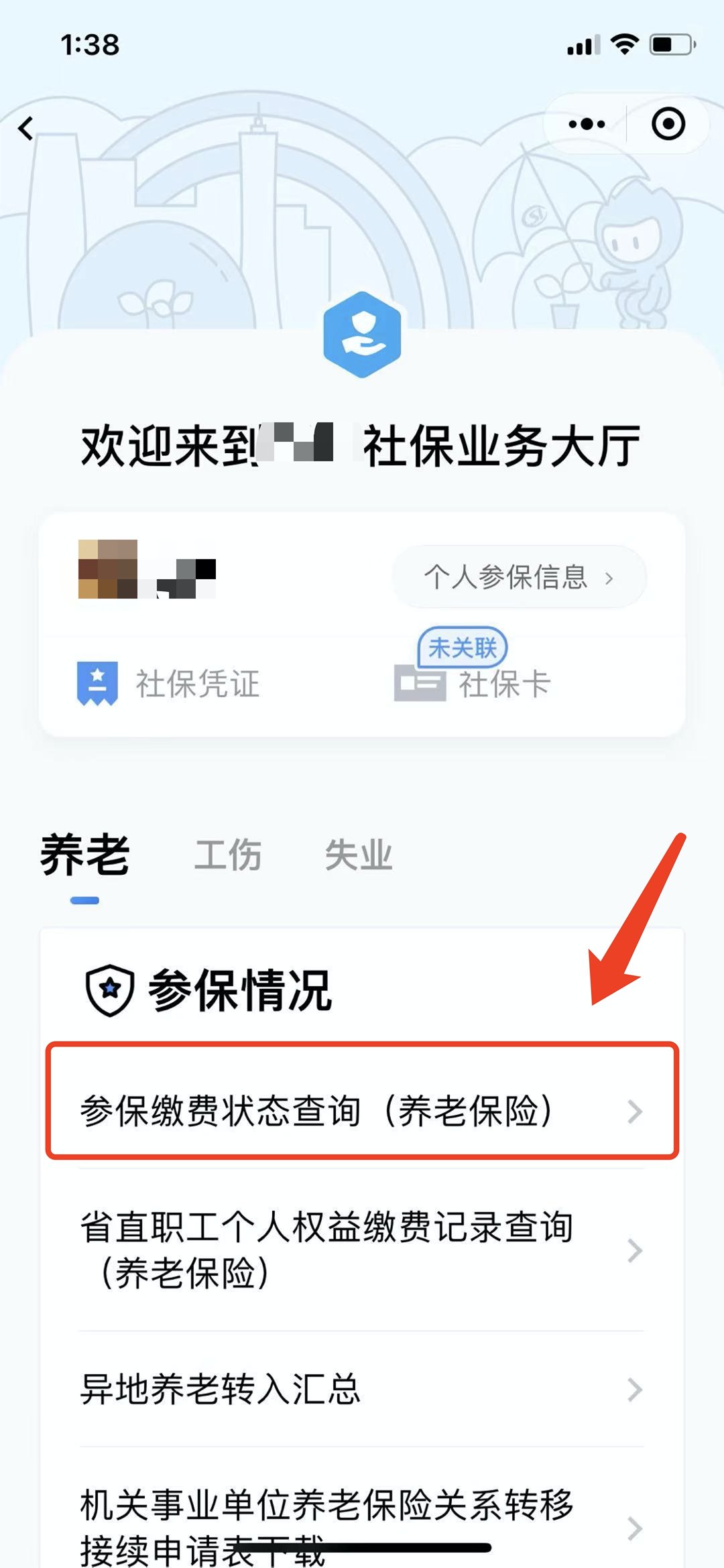Open 异地养老转入汇总

tap(362, 1389)
